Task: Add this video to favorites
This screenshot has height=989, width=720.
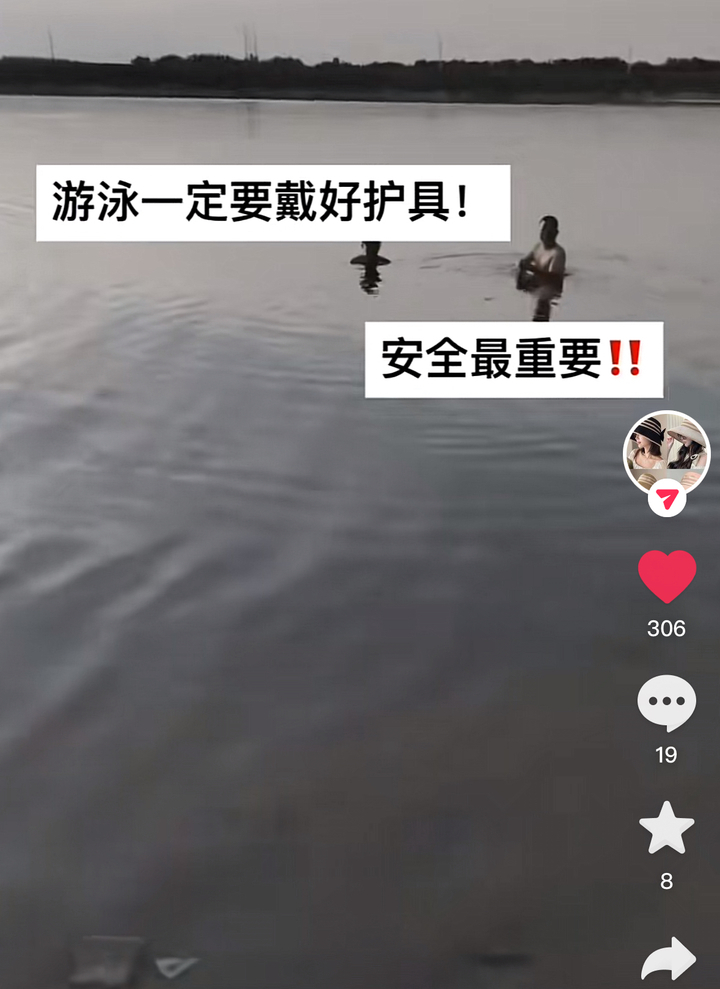Action: point(667,829)
